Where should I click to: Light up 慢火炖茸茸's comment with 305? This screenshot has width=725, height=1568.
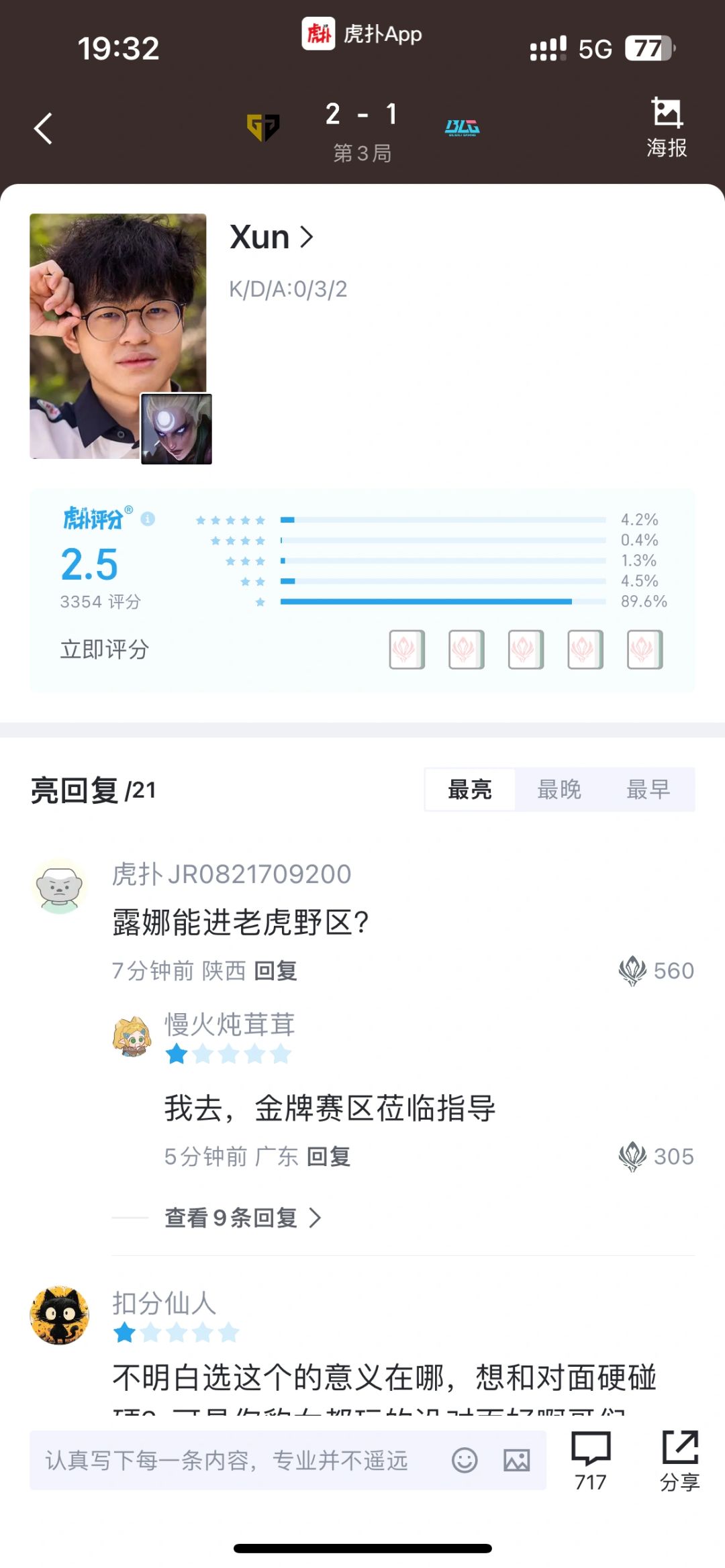tap(656, 1156)
